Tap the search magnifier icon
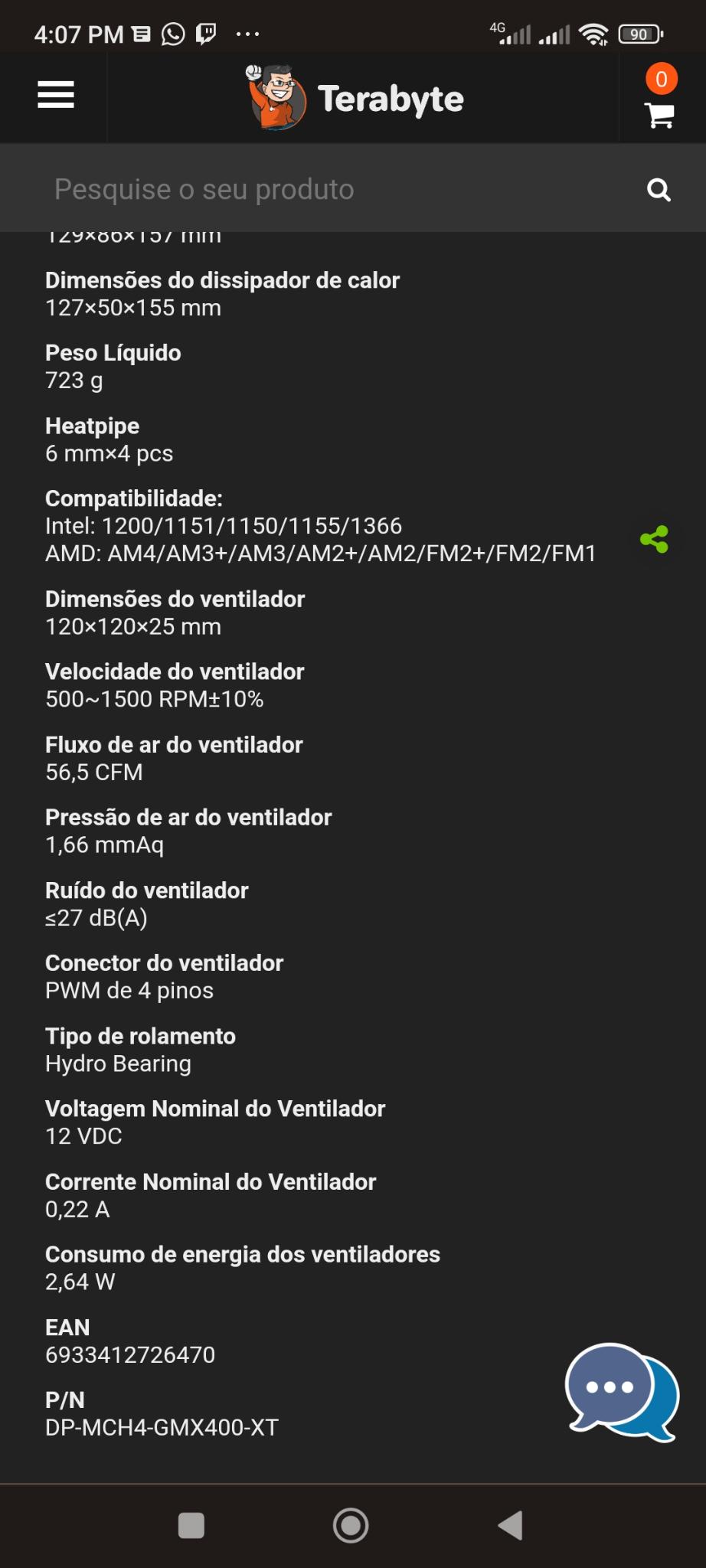This screenshot has width=706, height=1568. (x=659, y=189)
